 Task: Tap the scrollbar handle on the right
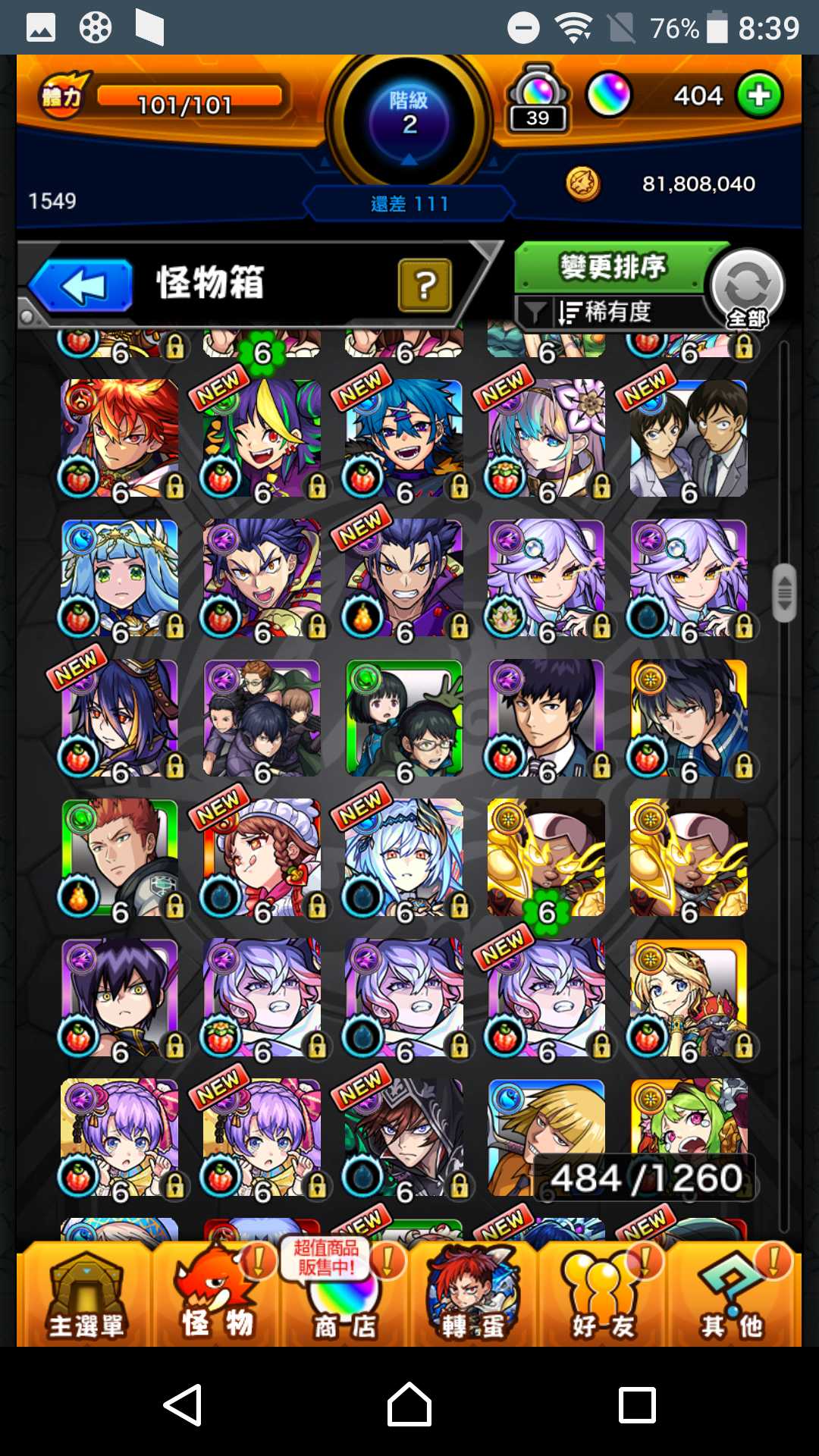[x=785, y=591]
